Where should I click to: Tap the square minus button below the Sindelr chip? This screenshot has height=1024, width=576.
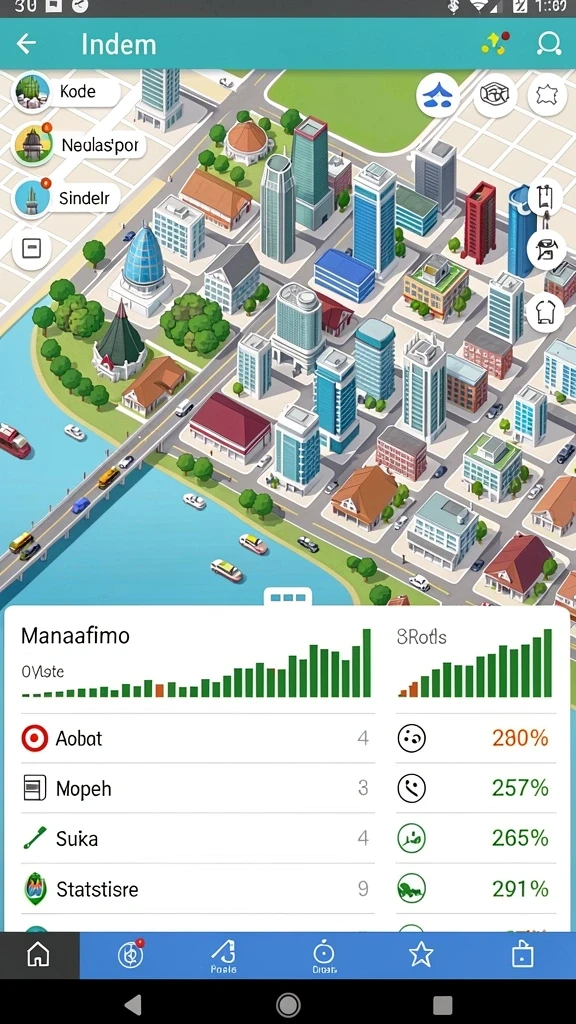[x=31, y=249]
